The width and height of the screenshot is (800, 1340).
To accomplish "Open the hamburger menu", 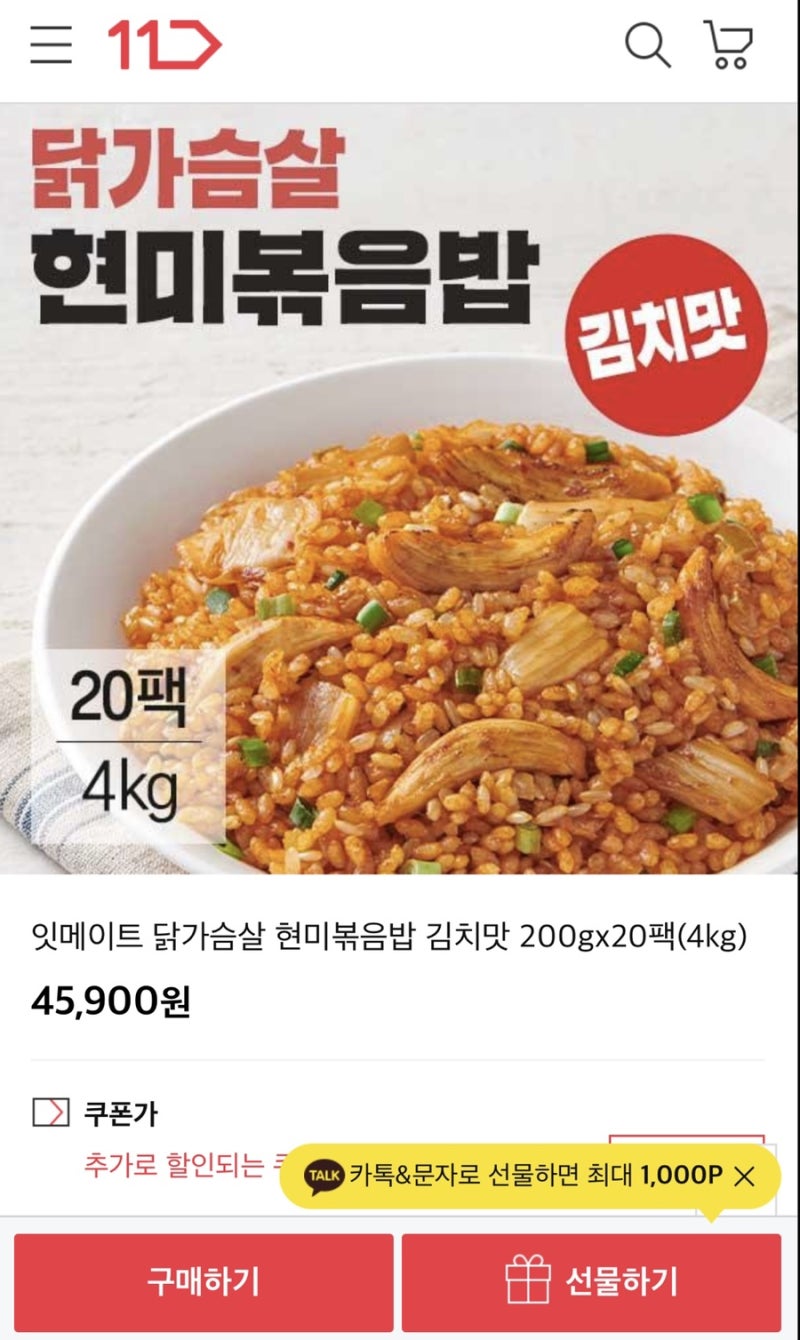I will pyautogui.click(x=50, y=45).
